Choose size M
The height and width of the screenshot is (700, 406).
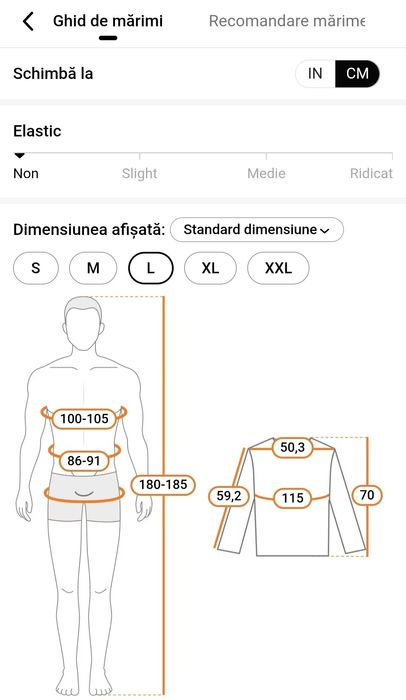click(93, 268)
